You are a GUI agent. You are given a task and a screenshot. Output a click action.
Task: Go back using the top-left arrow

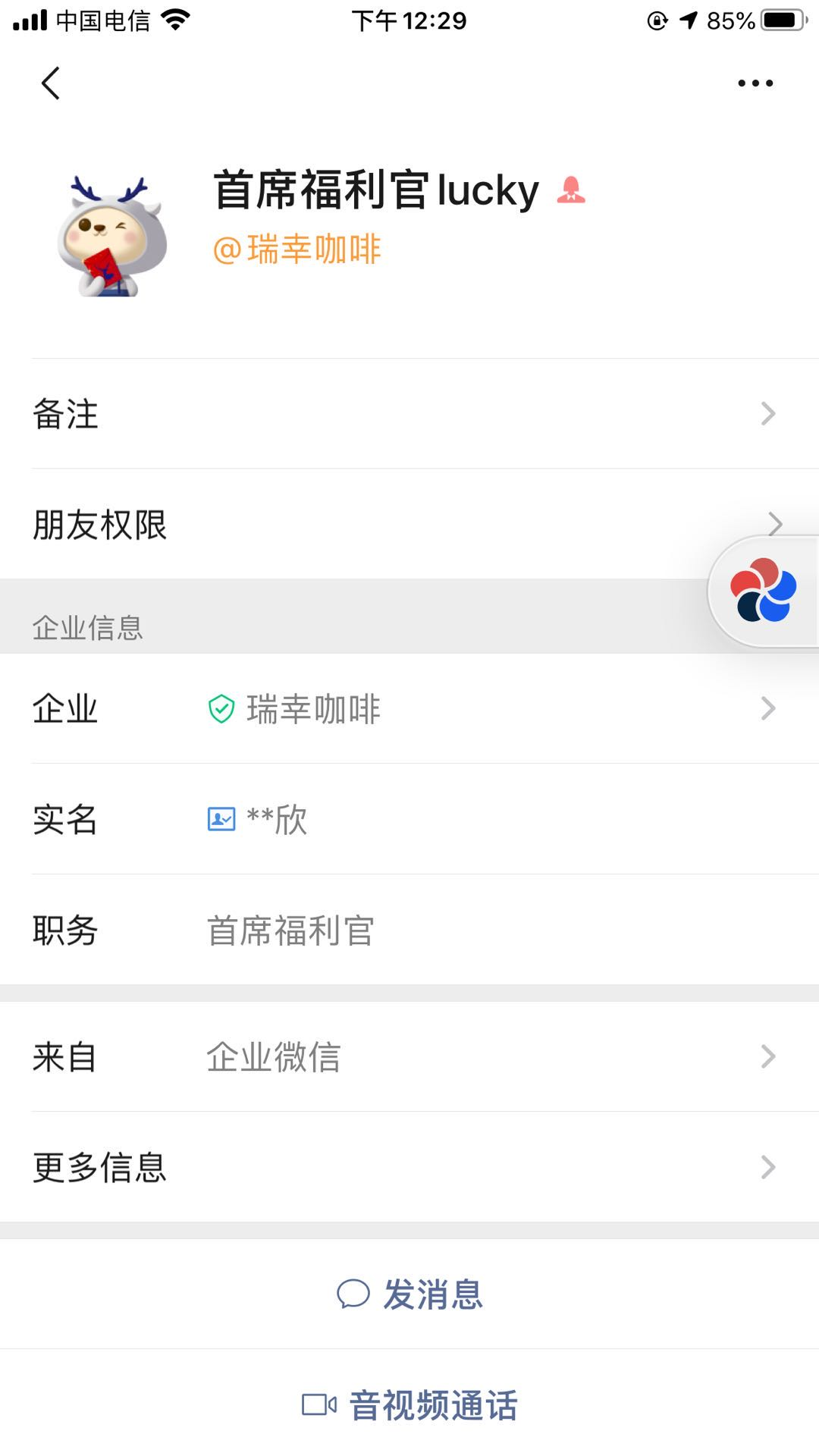click(51, 83)
